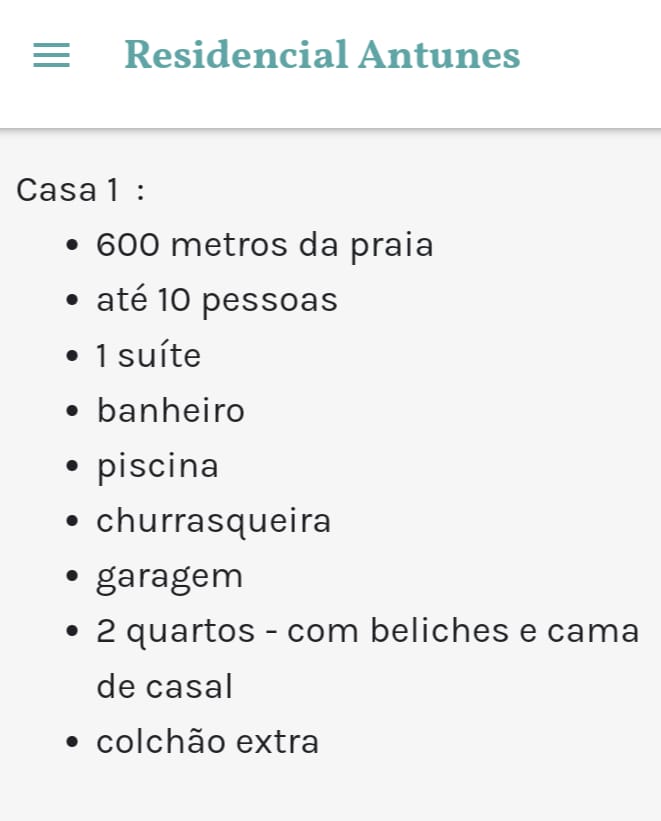Viewport: 661px width, 821px height.
Task: Tap the Residencial Antunes site title
Action: coord(322,56)
